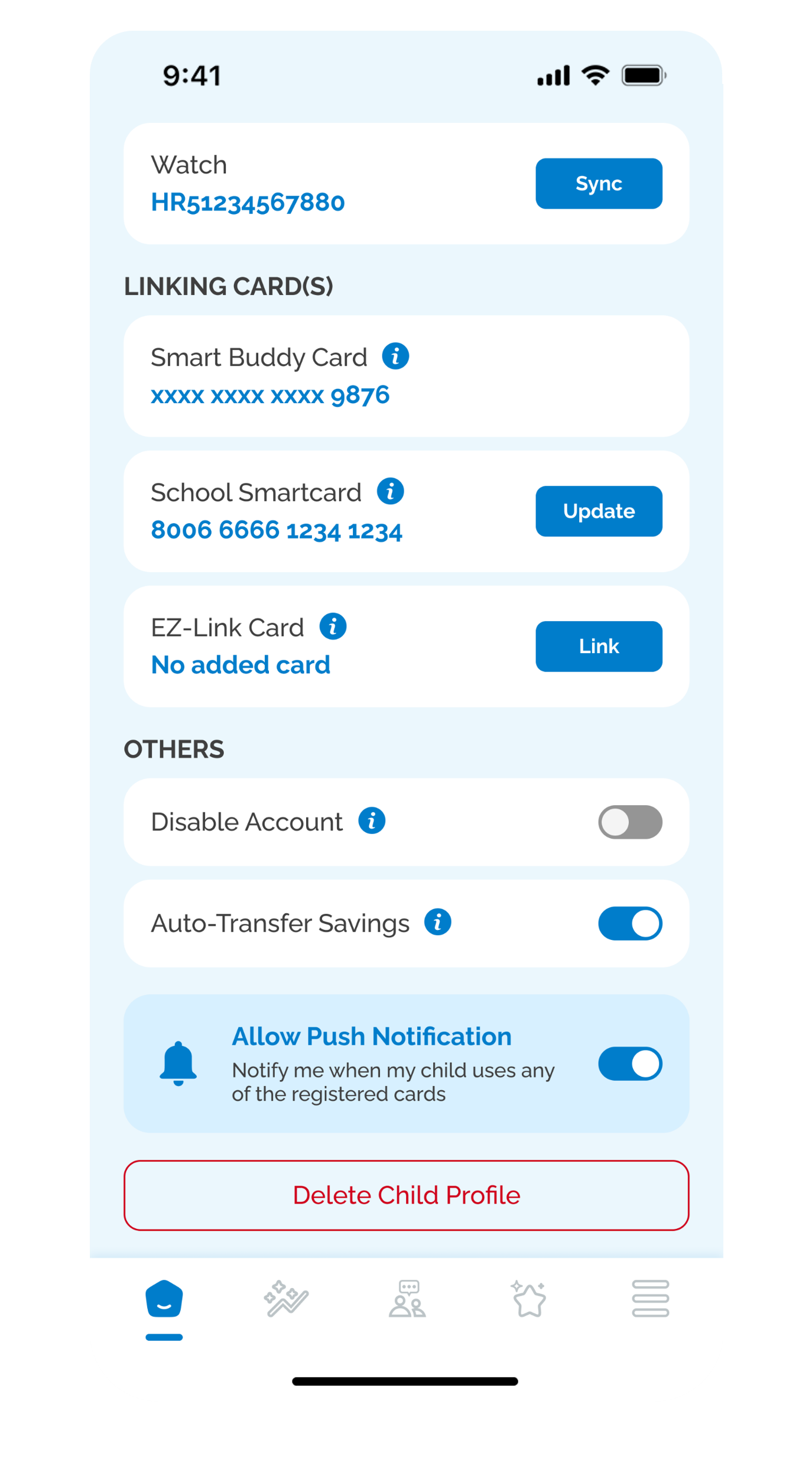This screenshot has height=1463, width=812.
Task: Show info about Disable Account
Action: coord(372,821)
